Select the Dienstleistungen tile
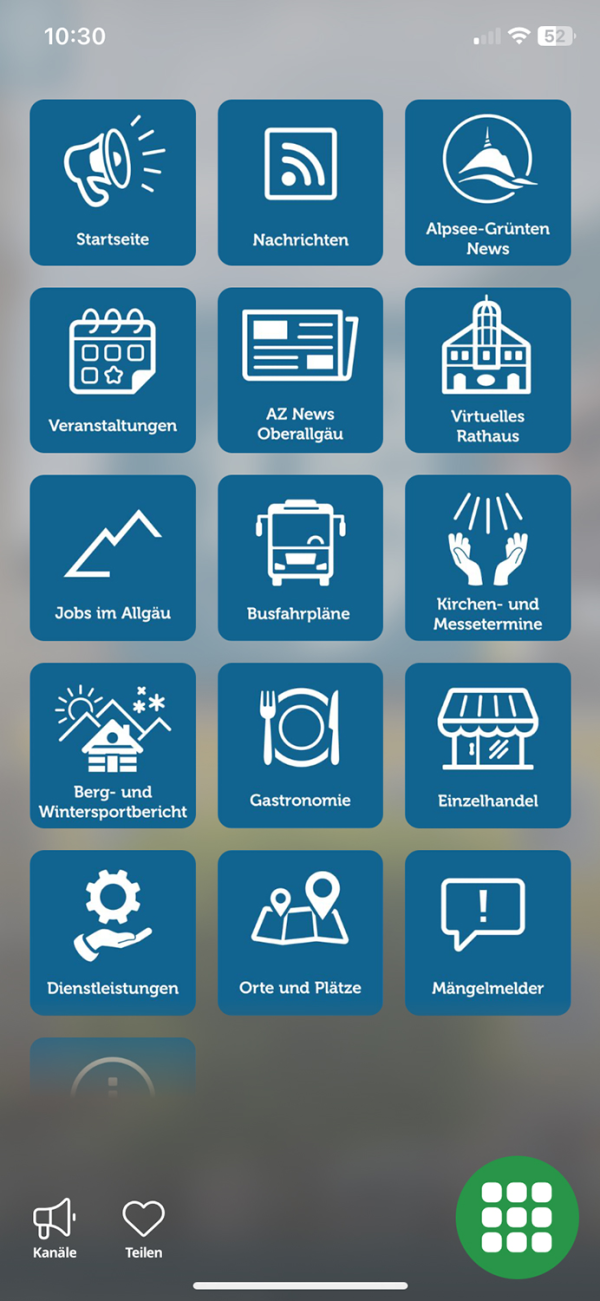This screenshot has width=600, height=1301. click(x=113, y=932)
